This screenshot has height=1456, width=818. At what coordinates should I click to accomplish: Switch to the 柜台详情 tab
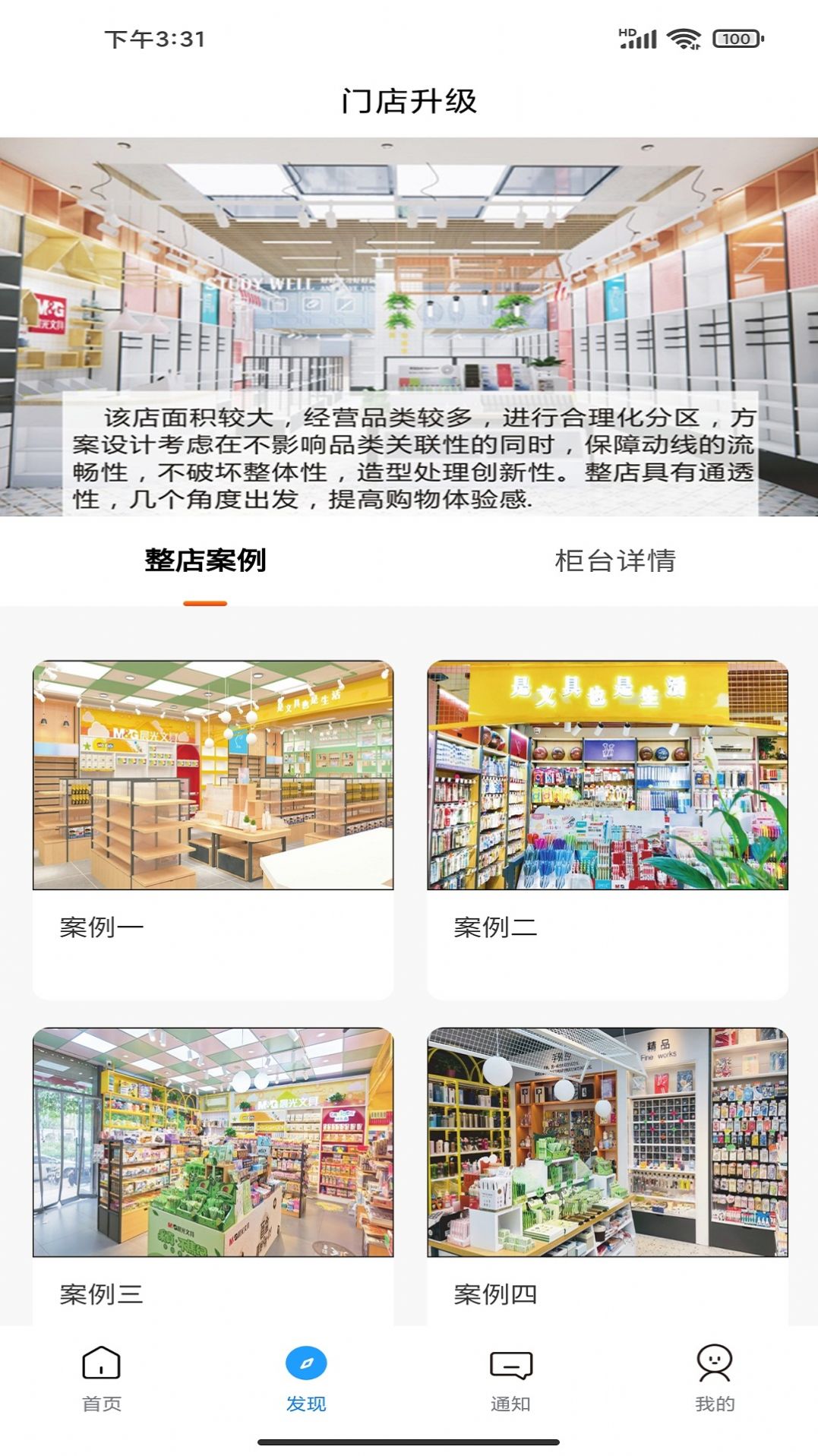click(x=614, y=561)
